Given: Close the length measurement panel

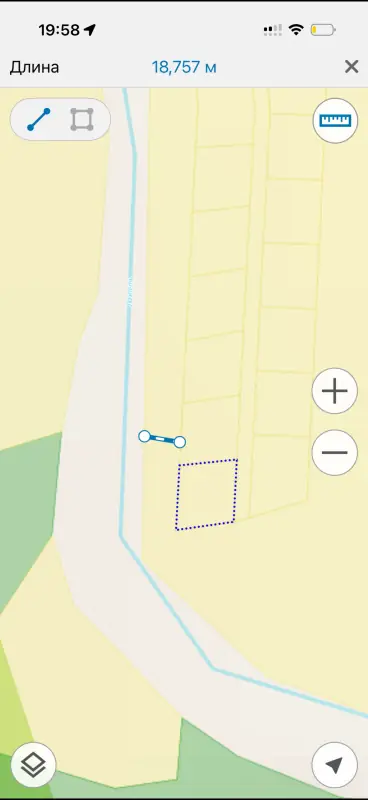Looking at the screenshot, I should click(351, 67).
